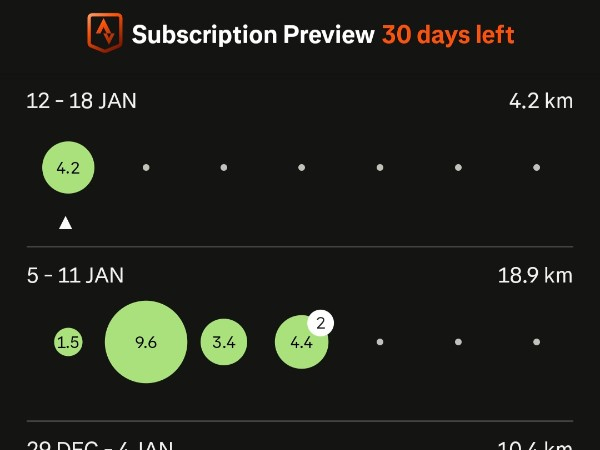Open the 12 - 18 JAN week summary
Viewport: 600px width, 450px height.
[82, 100]
